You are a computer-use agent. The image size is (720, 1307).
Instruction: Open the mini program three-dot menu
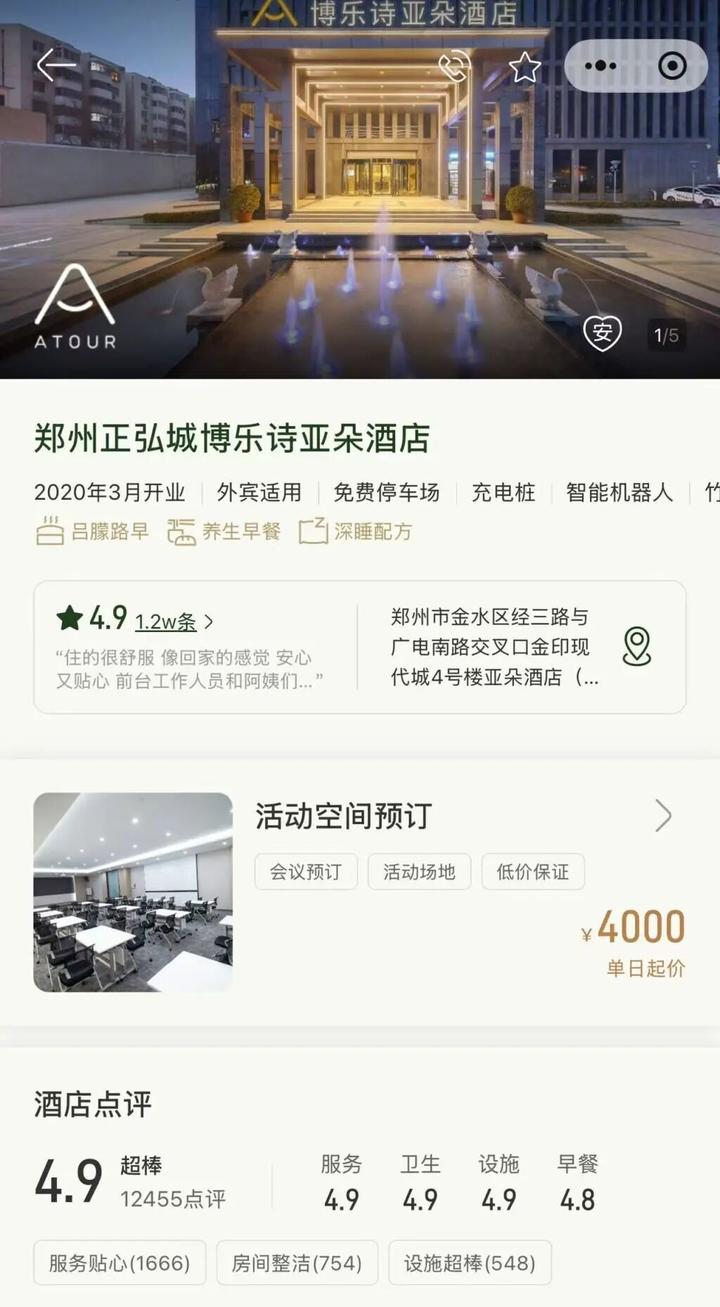(x=600, y=66)
